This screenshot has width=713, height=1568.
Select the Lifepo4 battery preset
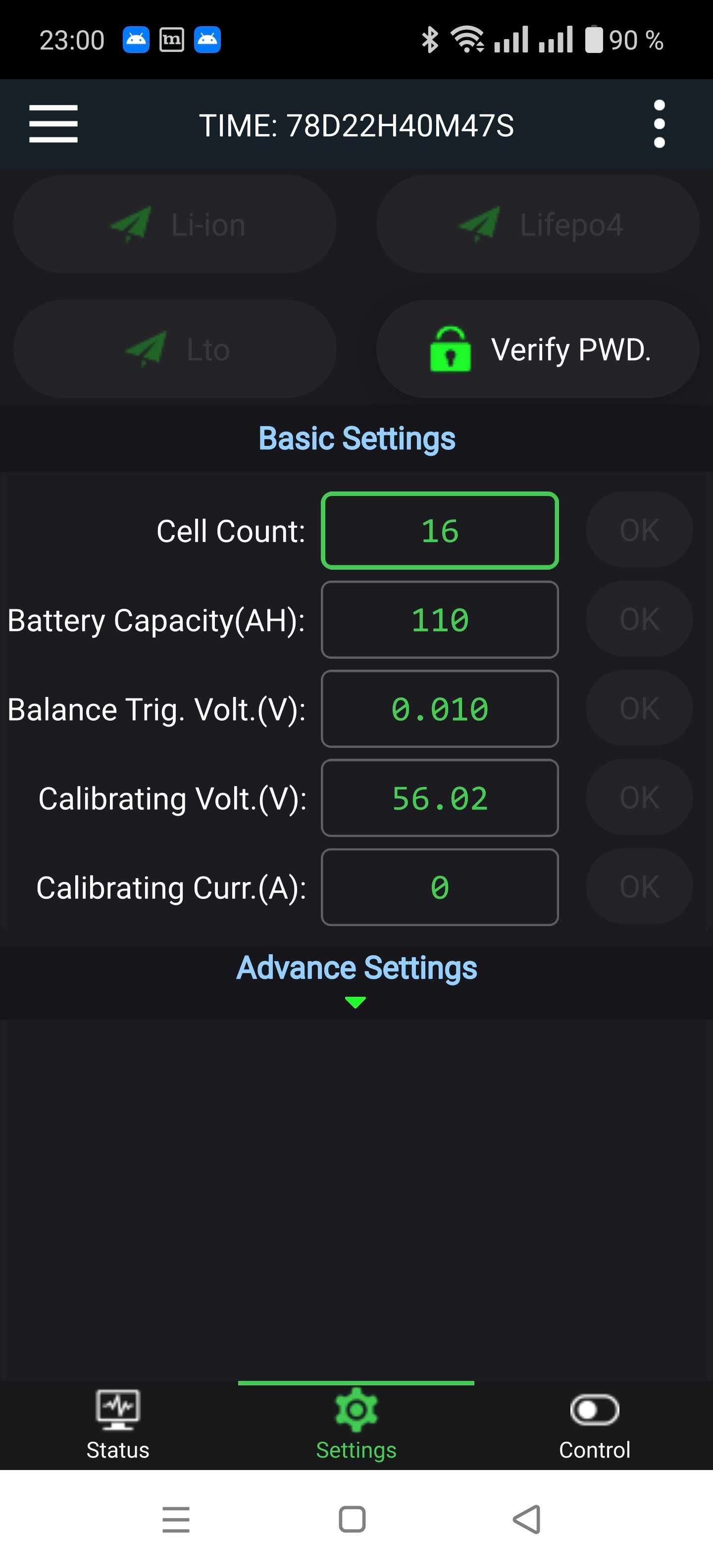click(x=538, y=225)
